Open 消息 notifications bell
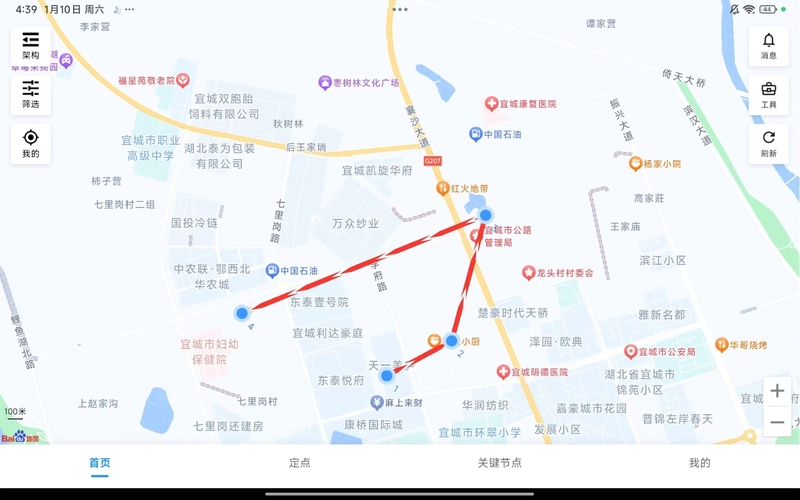 [x=768, y=45]
